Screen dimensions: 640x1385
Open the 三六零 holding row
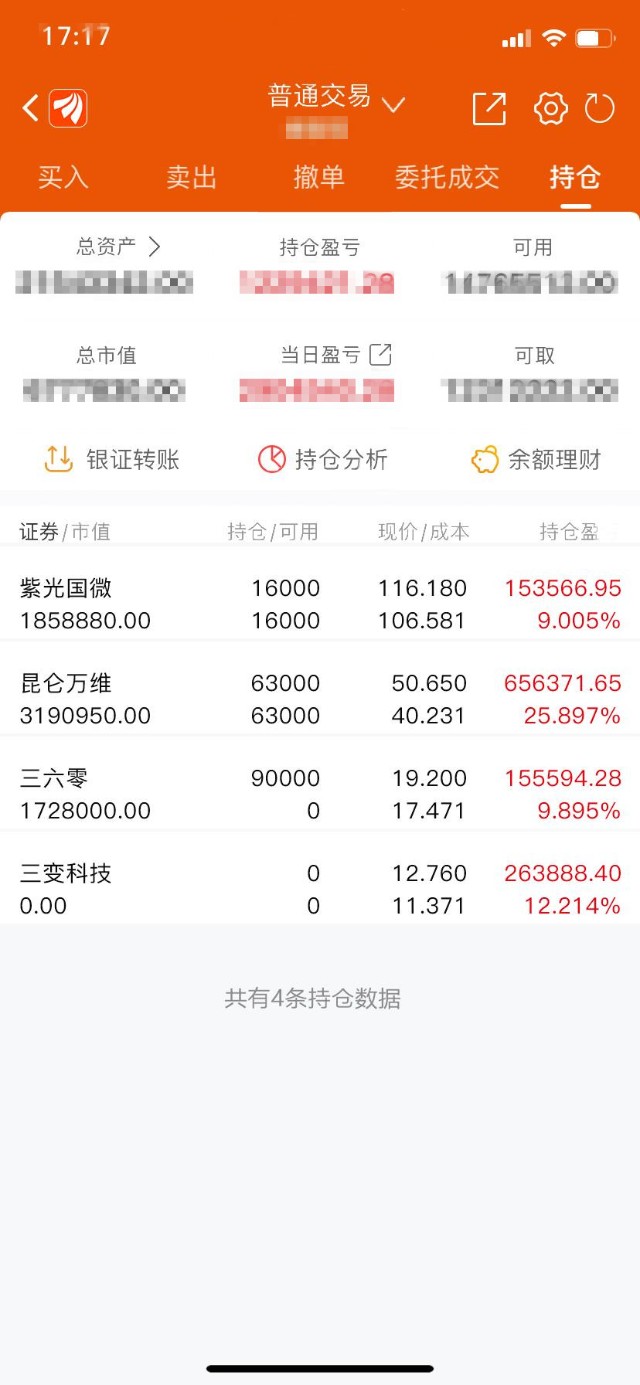[x=320, y=794]
